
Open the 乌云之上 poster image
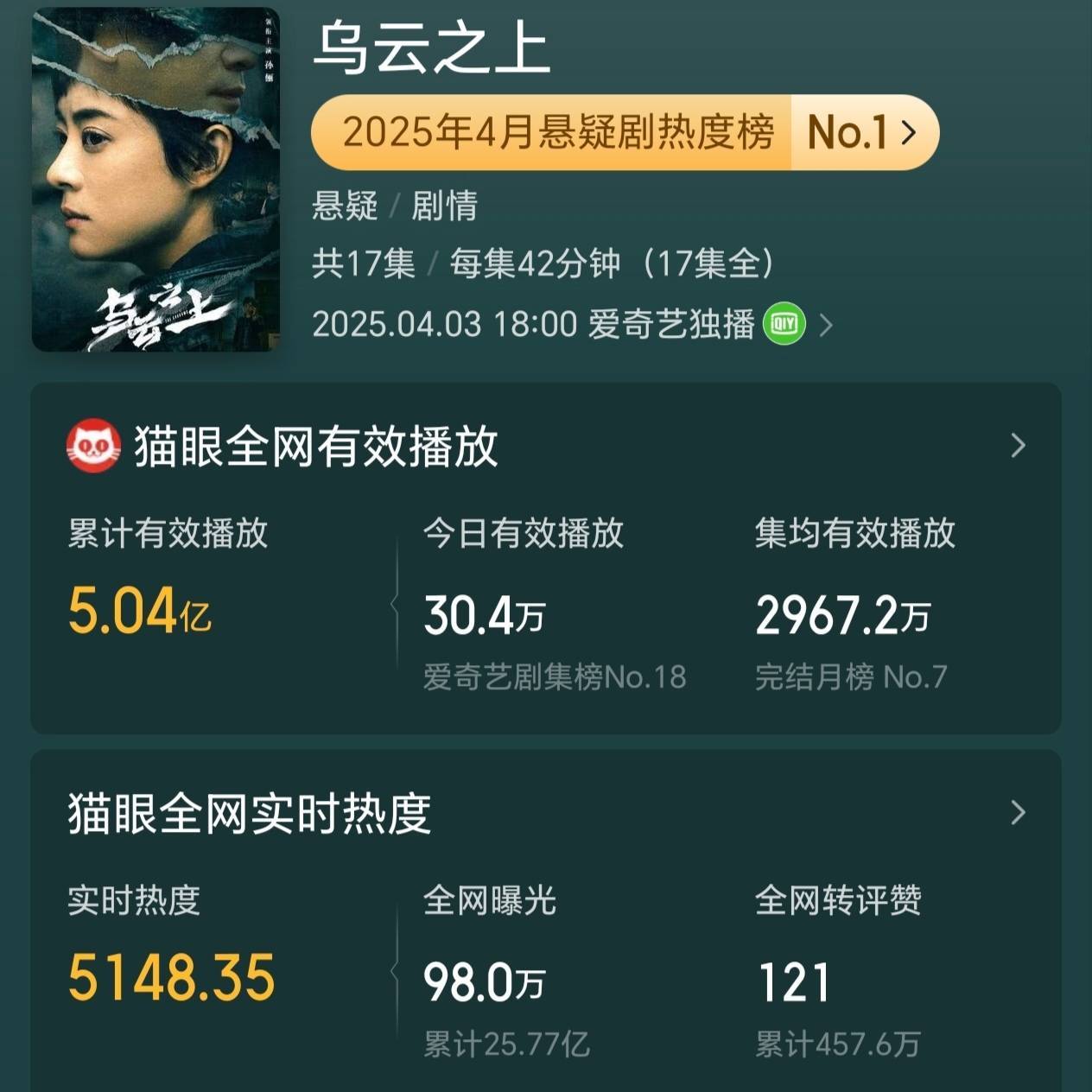[156, 180]
